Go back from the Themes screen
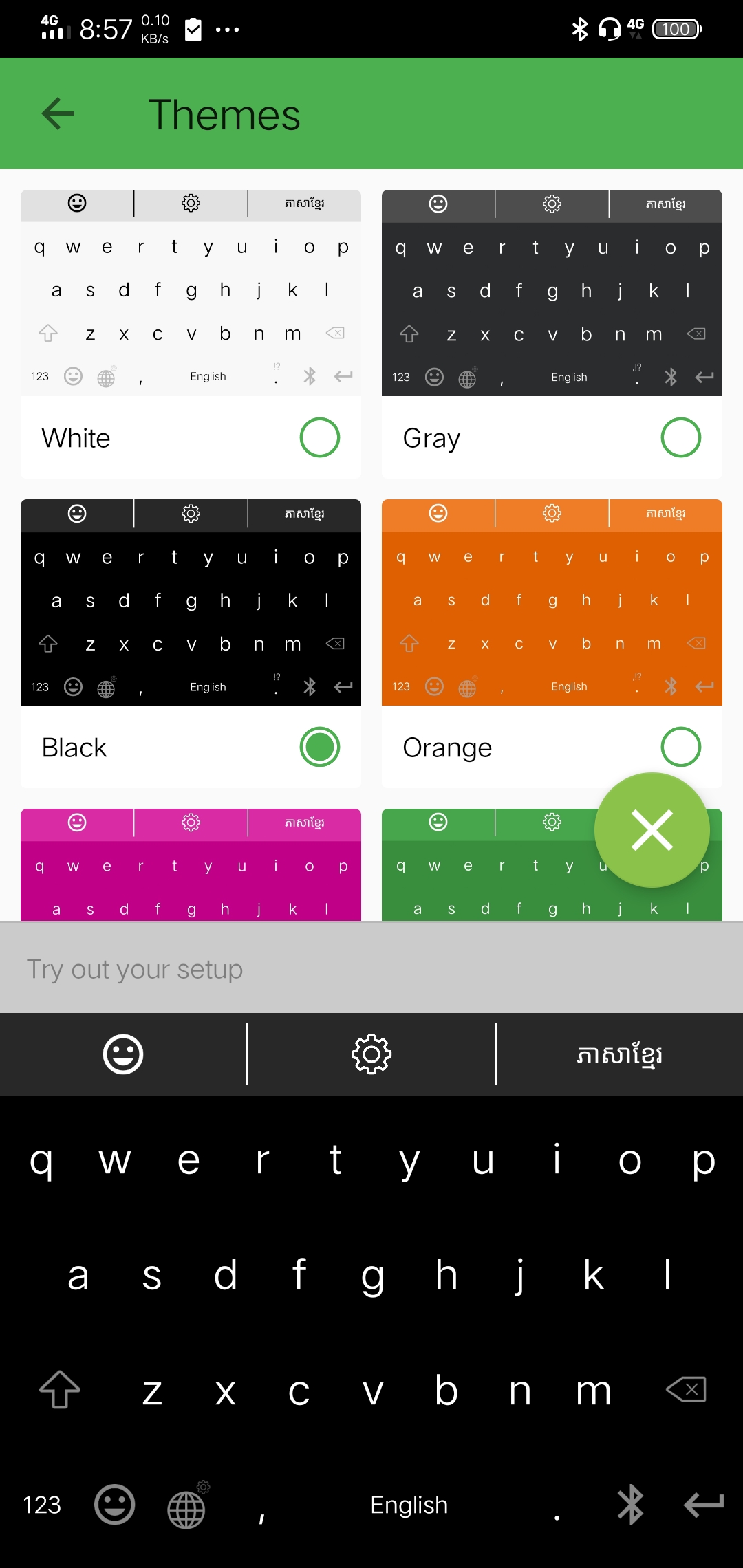Viewport: 743px width, 1568px height. pyautogui.click(x=58, y=113)
